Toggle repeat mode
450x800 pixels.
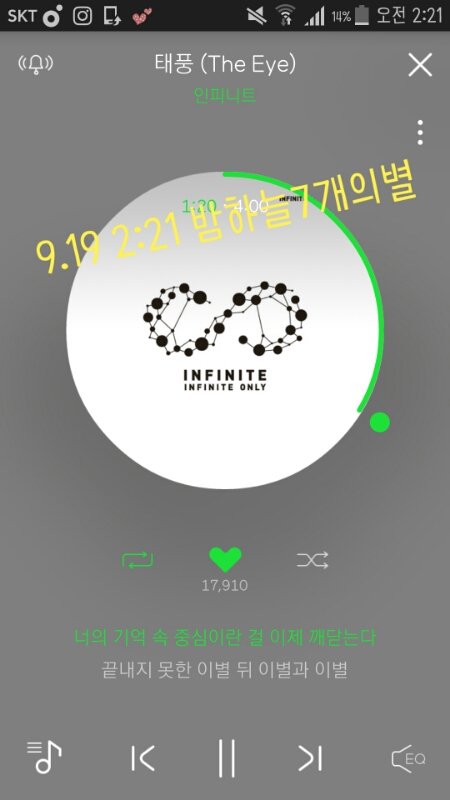(x=137, y=560)
